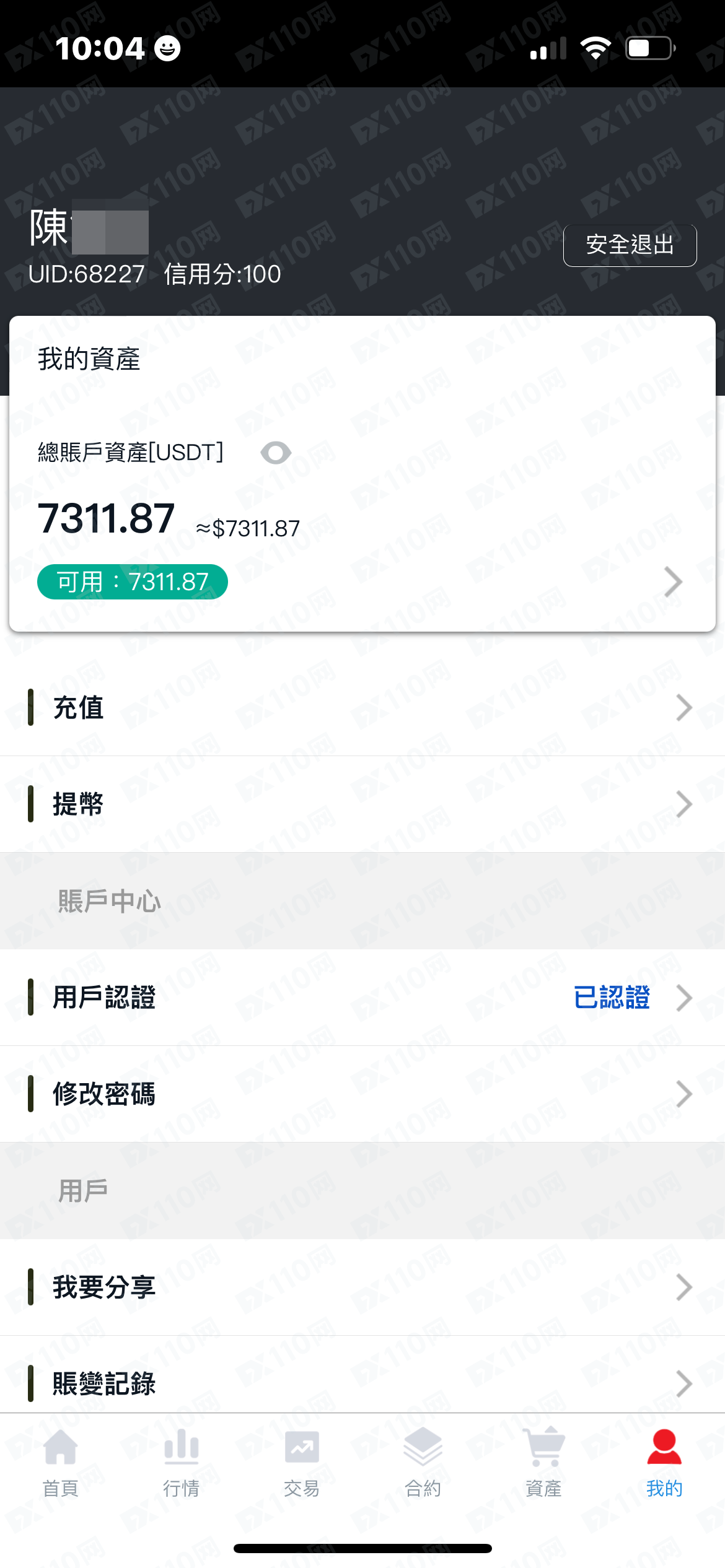Open the 提幣 withdrawal row
Image resolution: width=725 pixels, height=1568 pixels.
pyautogui.click(x=362, y=804)
